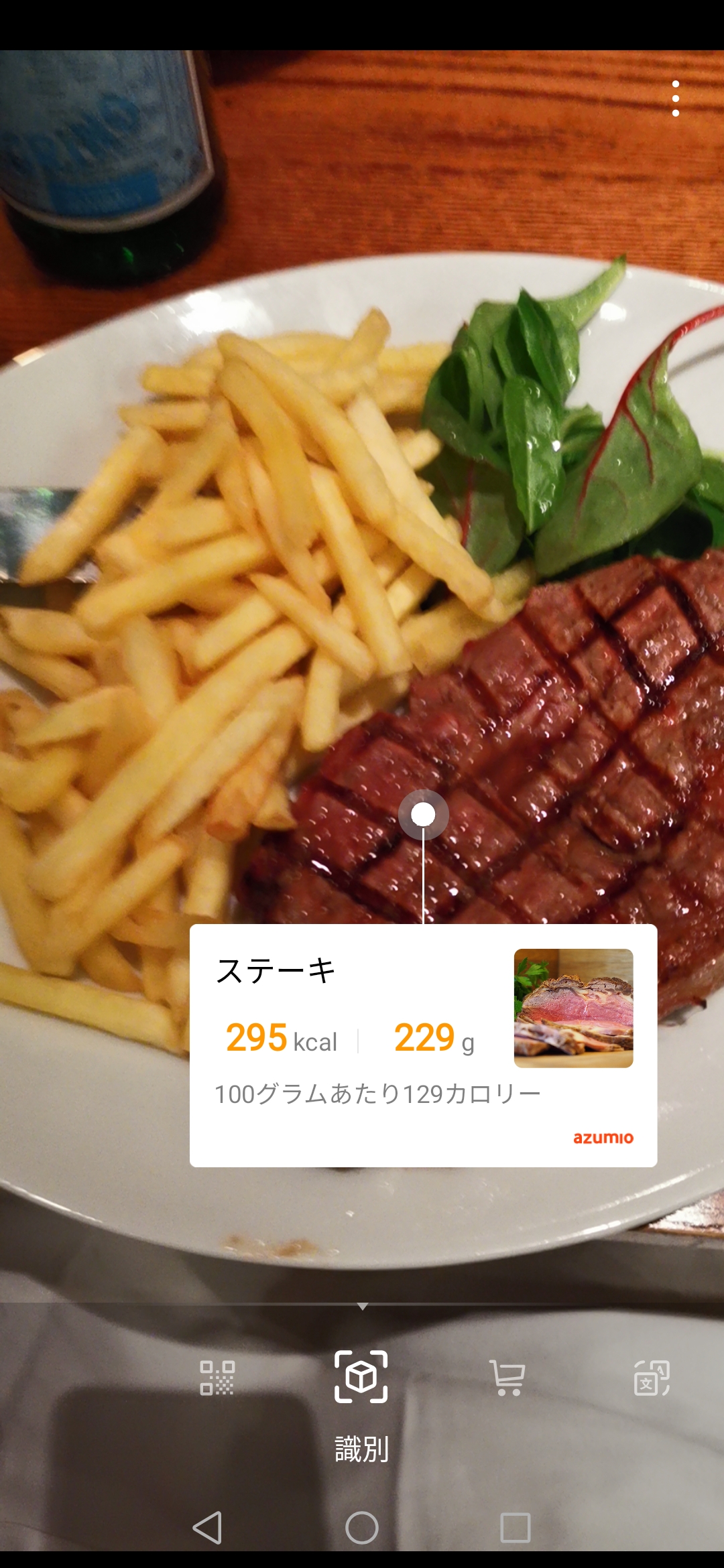Switch to translate mode
The image size is (724, 1568).
[x=652, y=1378]
